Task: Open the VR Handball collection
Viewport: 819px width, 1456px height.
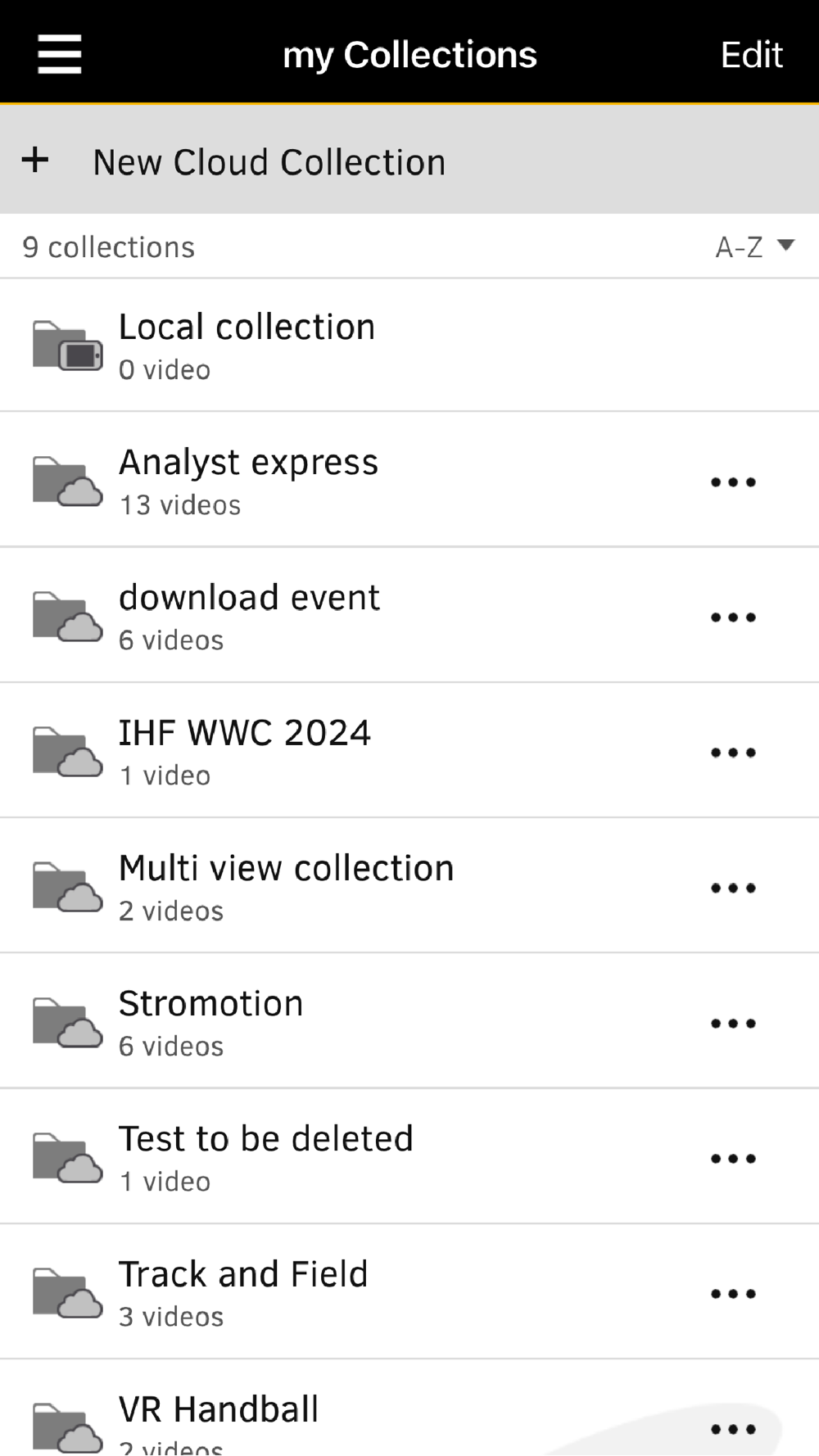Action: pos(218,1421)
